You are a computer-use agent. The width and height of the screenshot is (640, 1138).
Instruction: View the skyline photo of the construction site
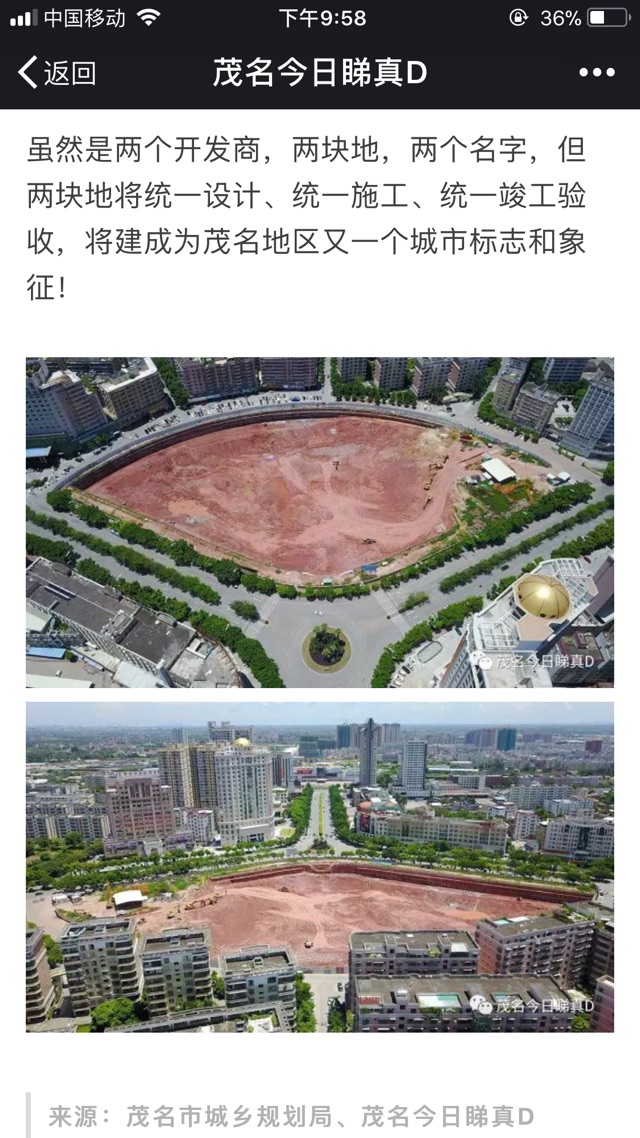coord(320,866)
